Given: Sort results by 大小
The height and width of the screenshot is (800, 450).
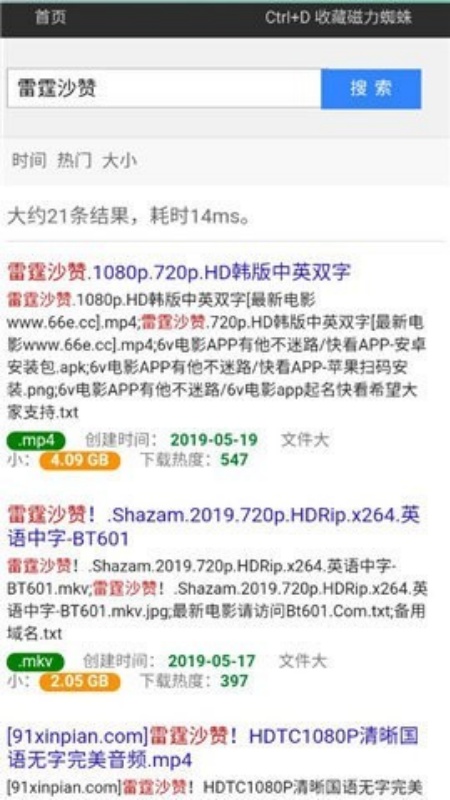Looking at the screenshot, I should [119, 161].
